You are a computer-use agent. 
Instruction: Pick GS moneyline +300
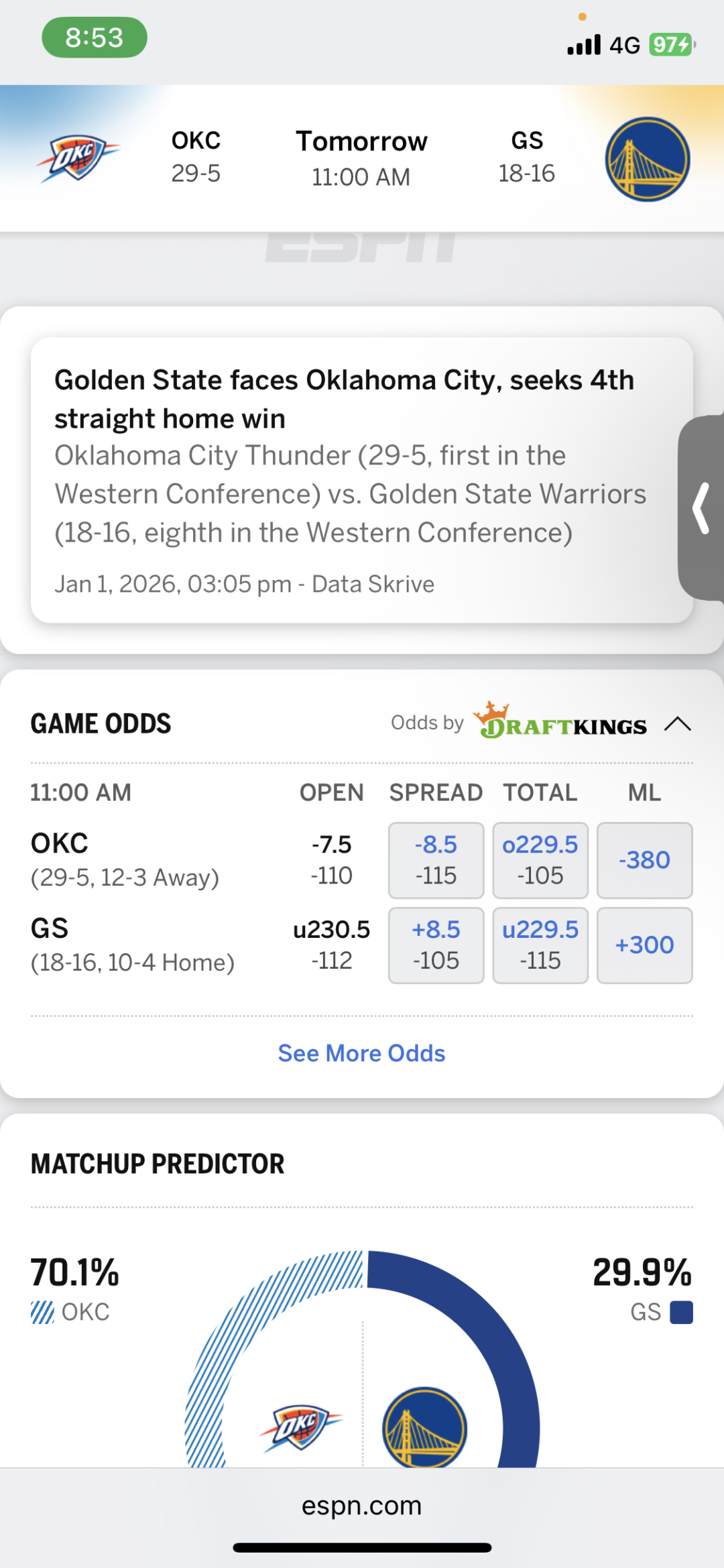coord(644,945)
